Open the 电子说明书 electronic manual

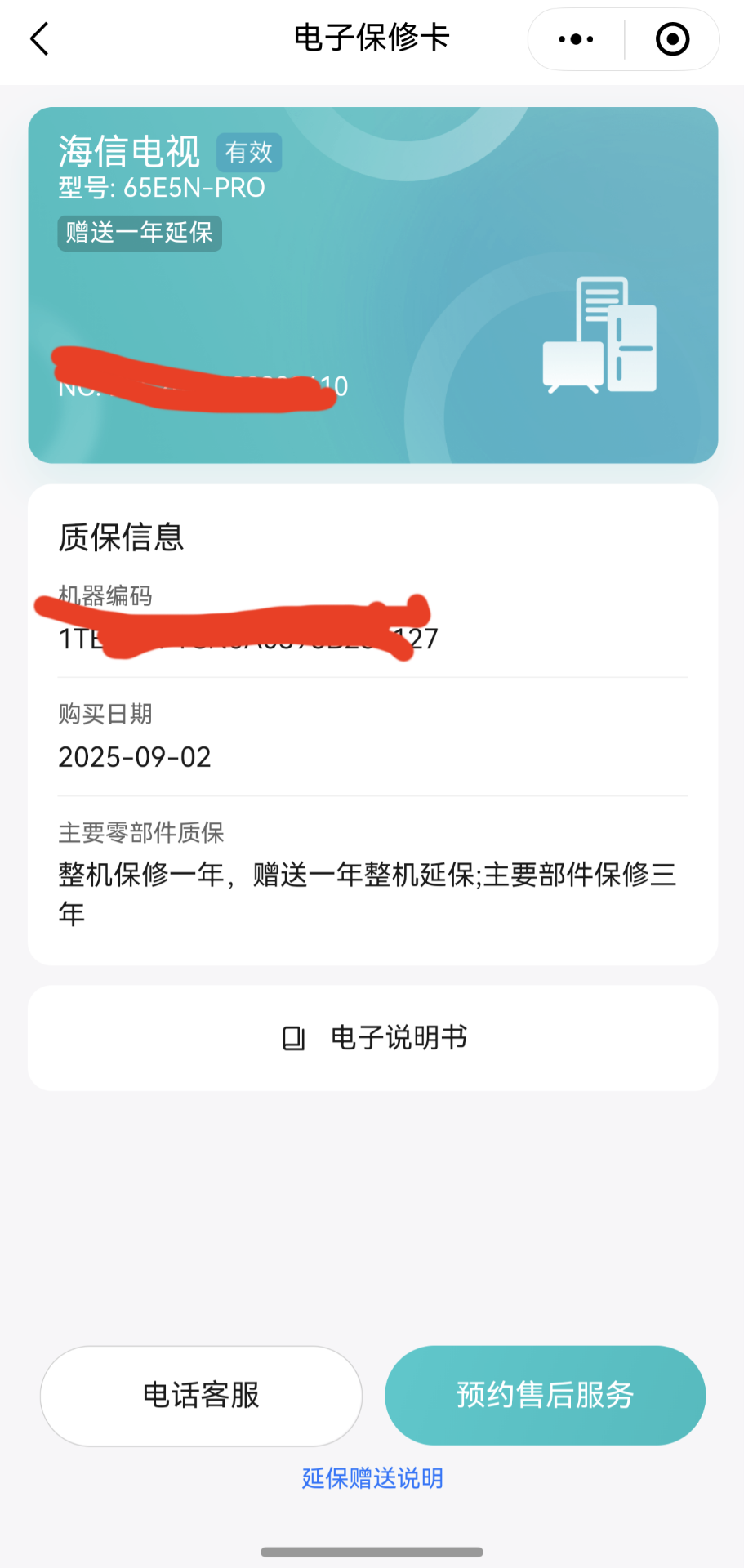click(373, 1038)
